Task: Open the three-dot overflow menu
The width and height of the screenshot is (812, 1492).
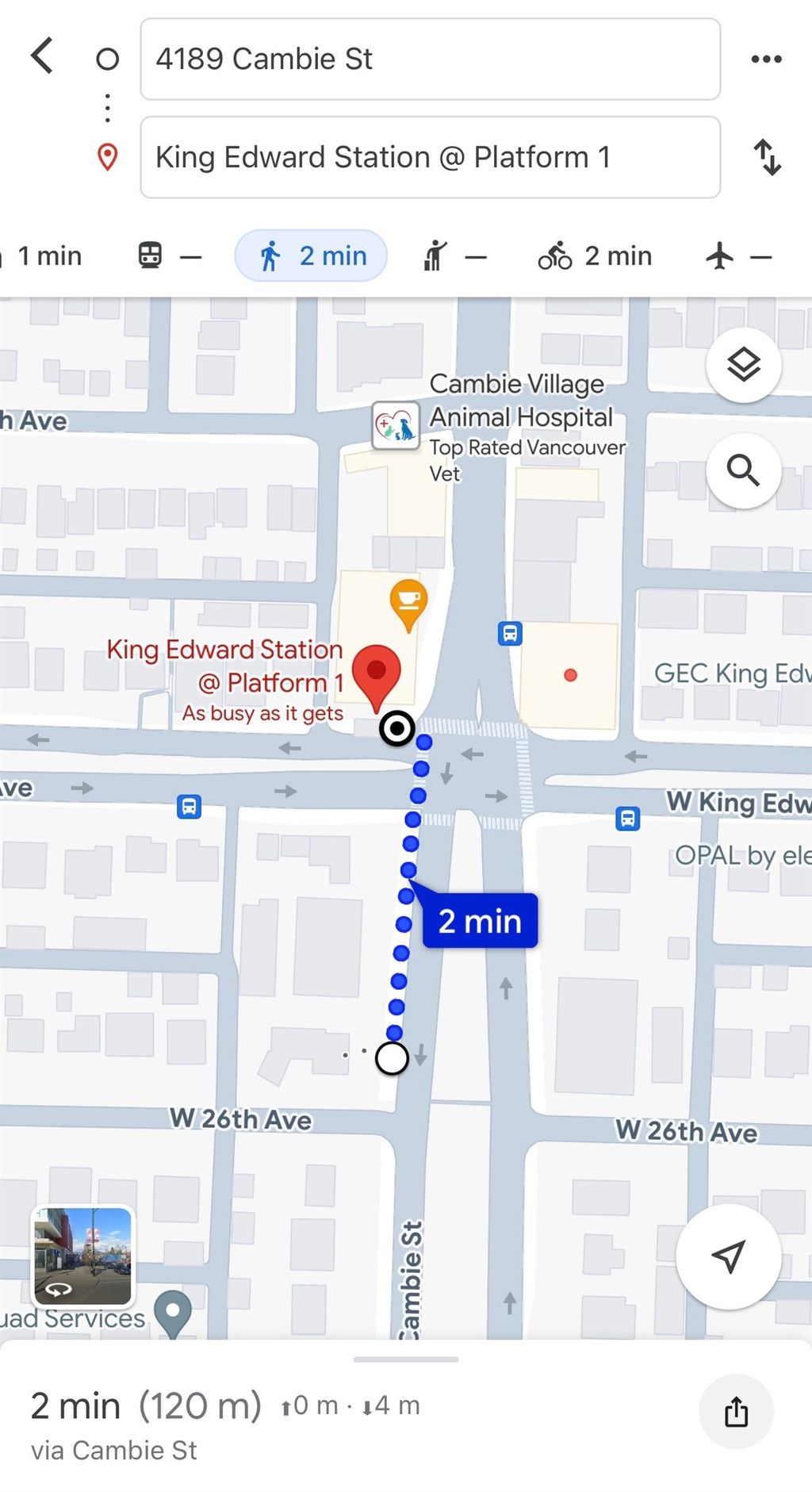Action: (766, 59)
